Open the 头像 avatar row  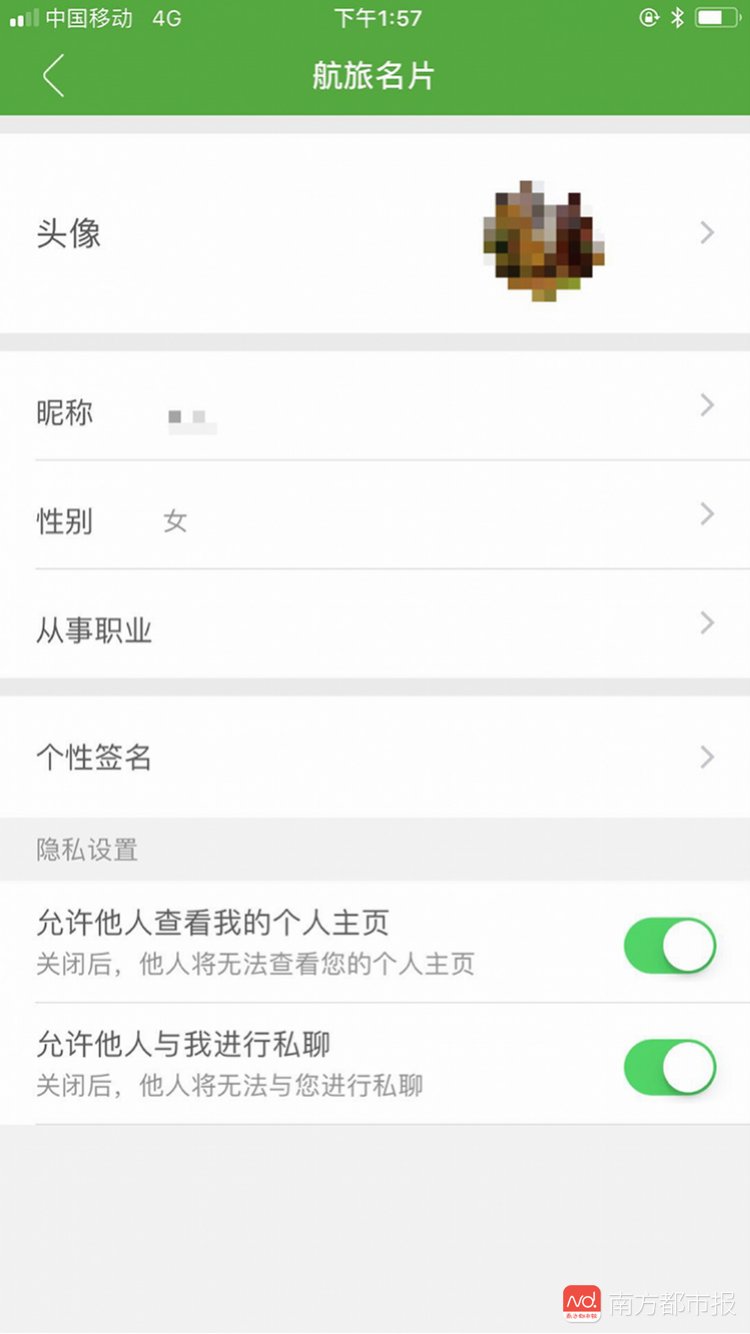375,234
